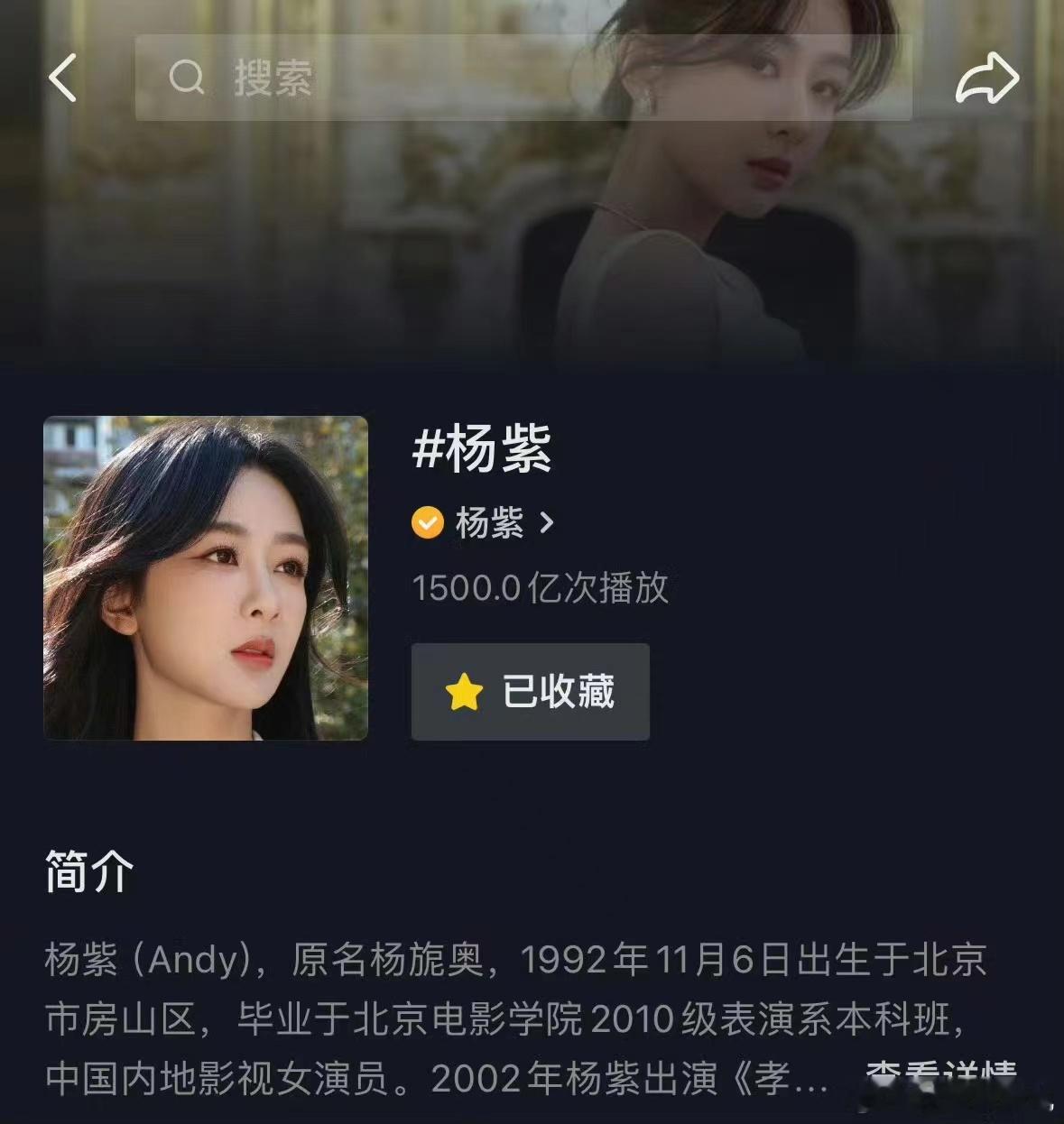Click the star icon on 已收藏 button

[462, 692]
